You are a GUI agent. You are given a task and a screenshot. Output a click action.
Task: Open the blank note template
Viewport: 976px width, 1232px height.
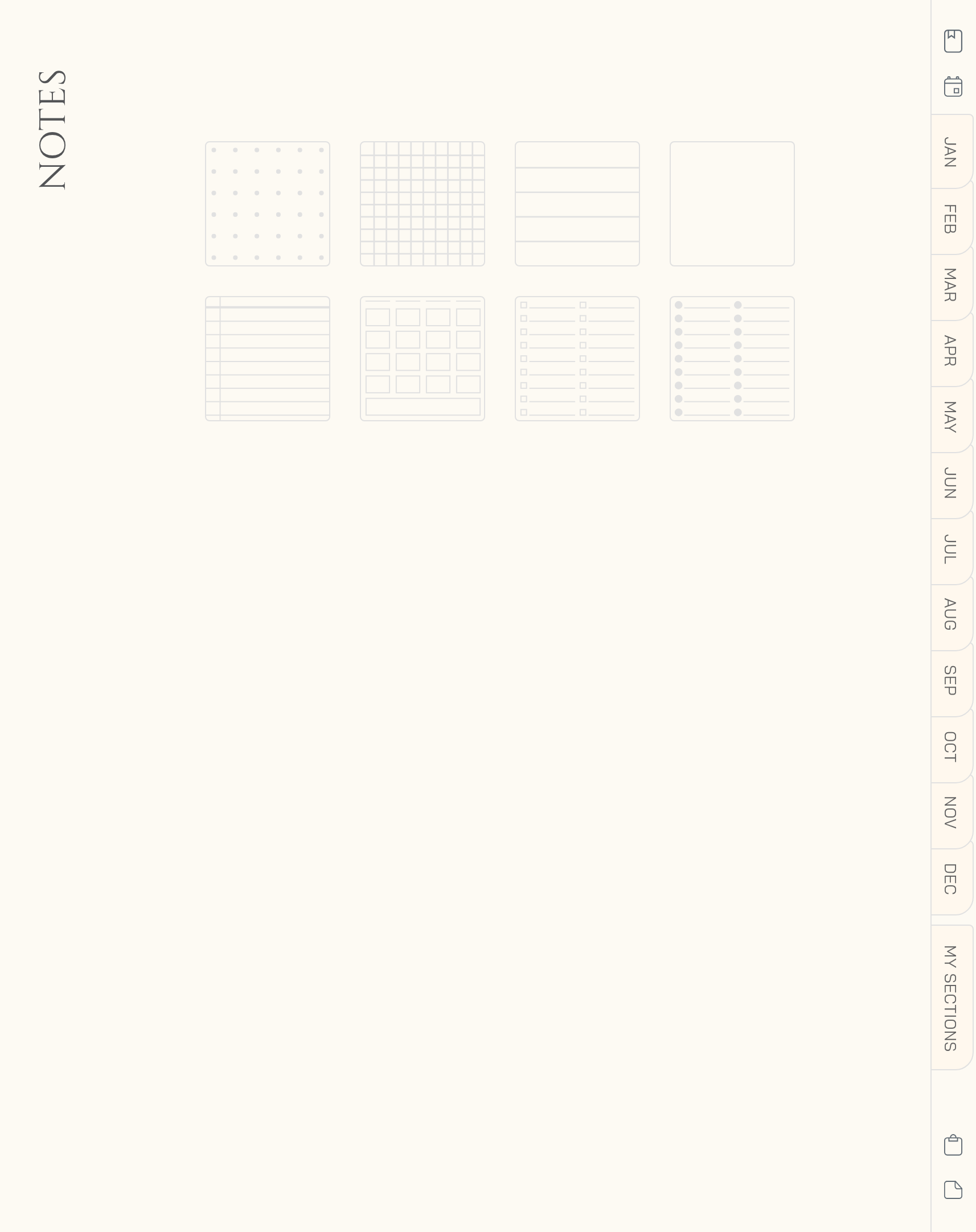pos(732,204)
